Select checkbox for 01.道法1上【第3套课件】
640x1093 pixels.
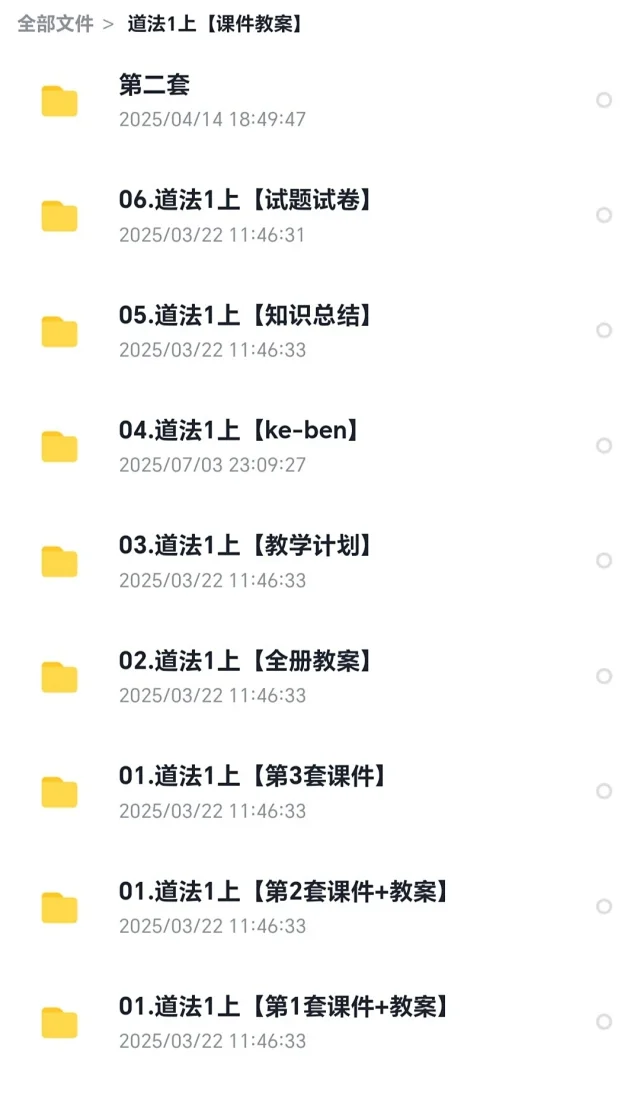(604, 791)
